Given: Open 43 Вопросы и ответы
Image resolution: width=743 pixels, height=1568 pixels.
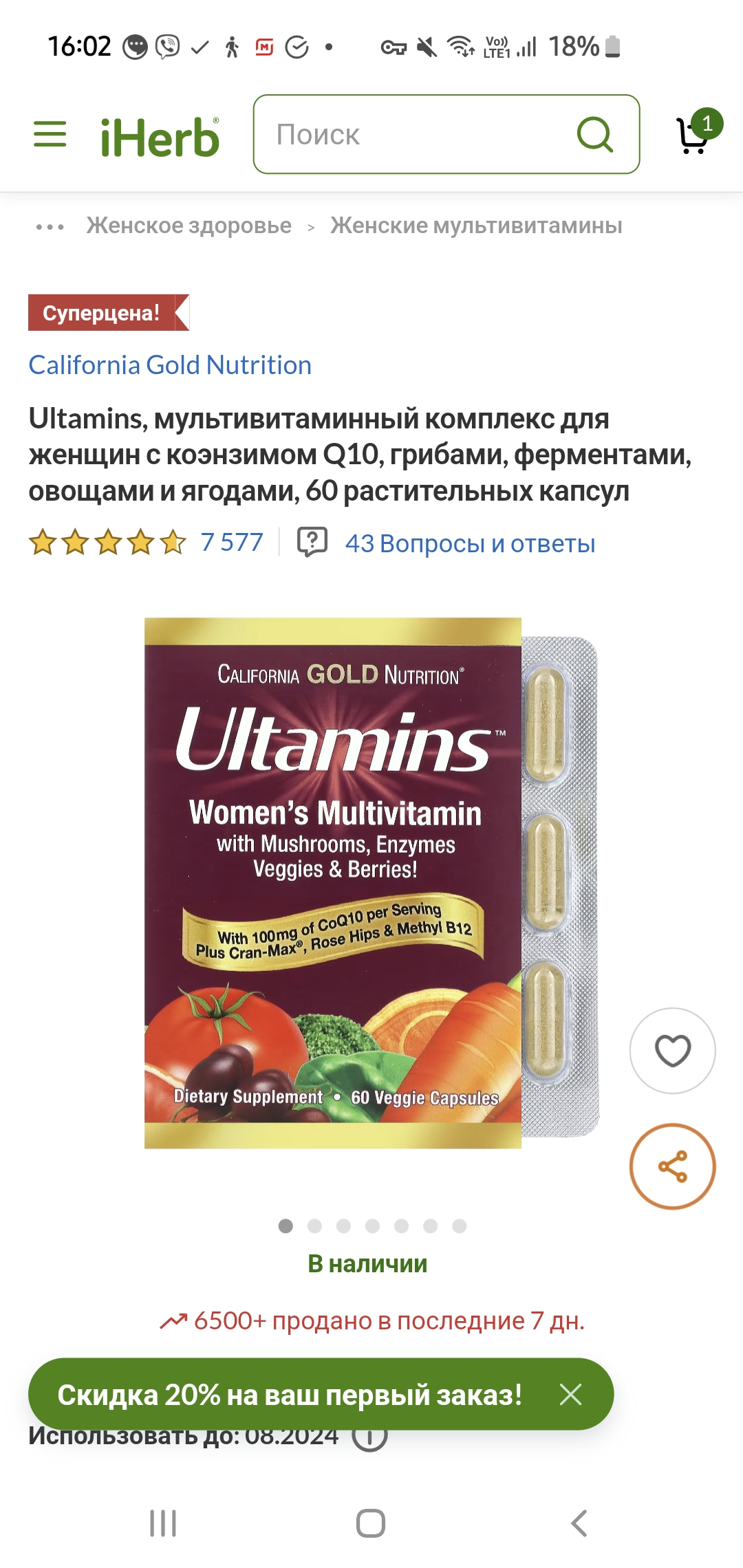Looking at the screenshot, I should [x=470, y=543].
